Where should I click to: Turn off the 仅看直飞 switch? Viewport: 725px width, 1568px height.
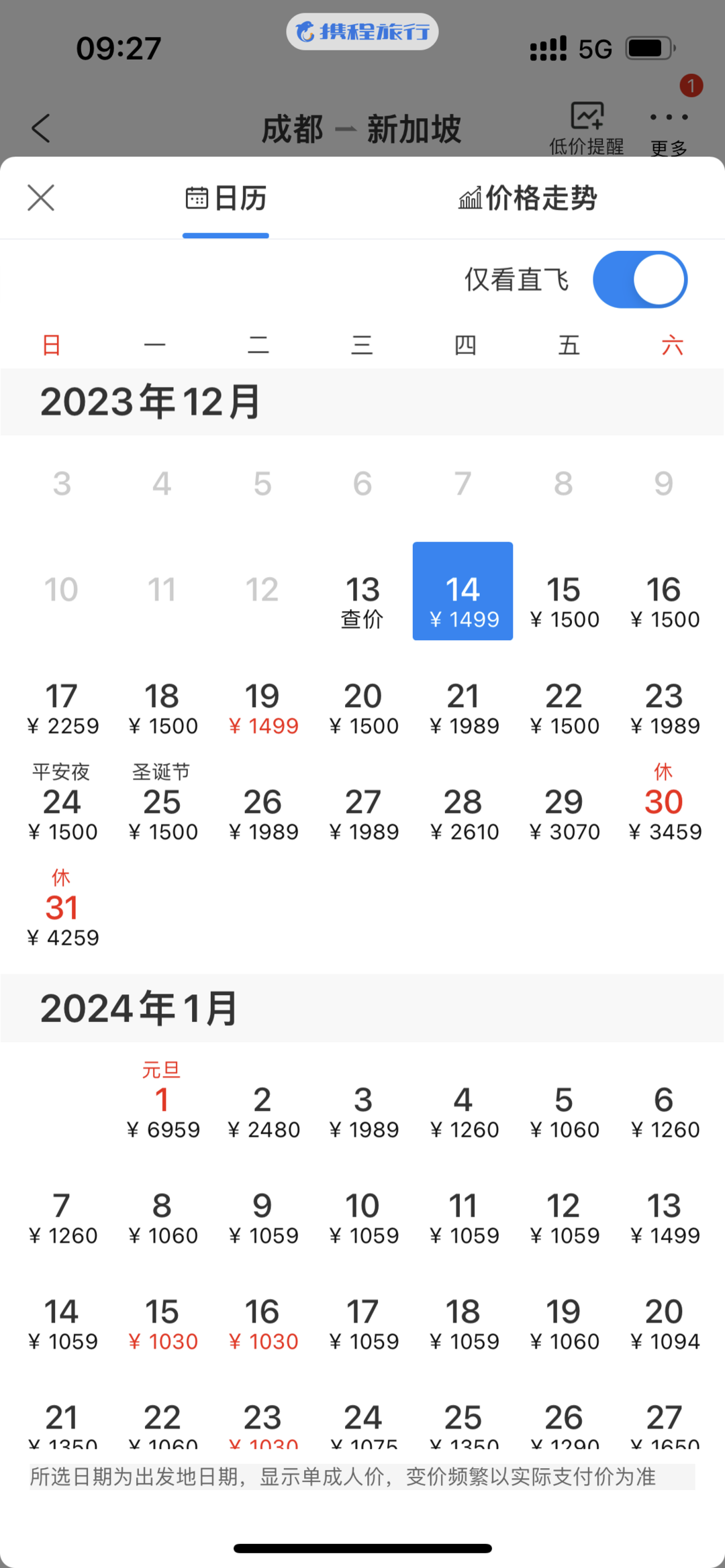pyautogui.click(x=640, y=279)
